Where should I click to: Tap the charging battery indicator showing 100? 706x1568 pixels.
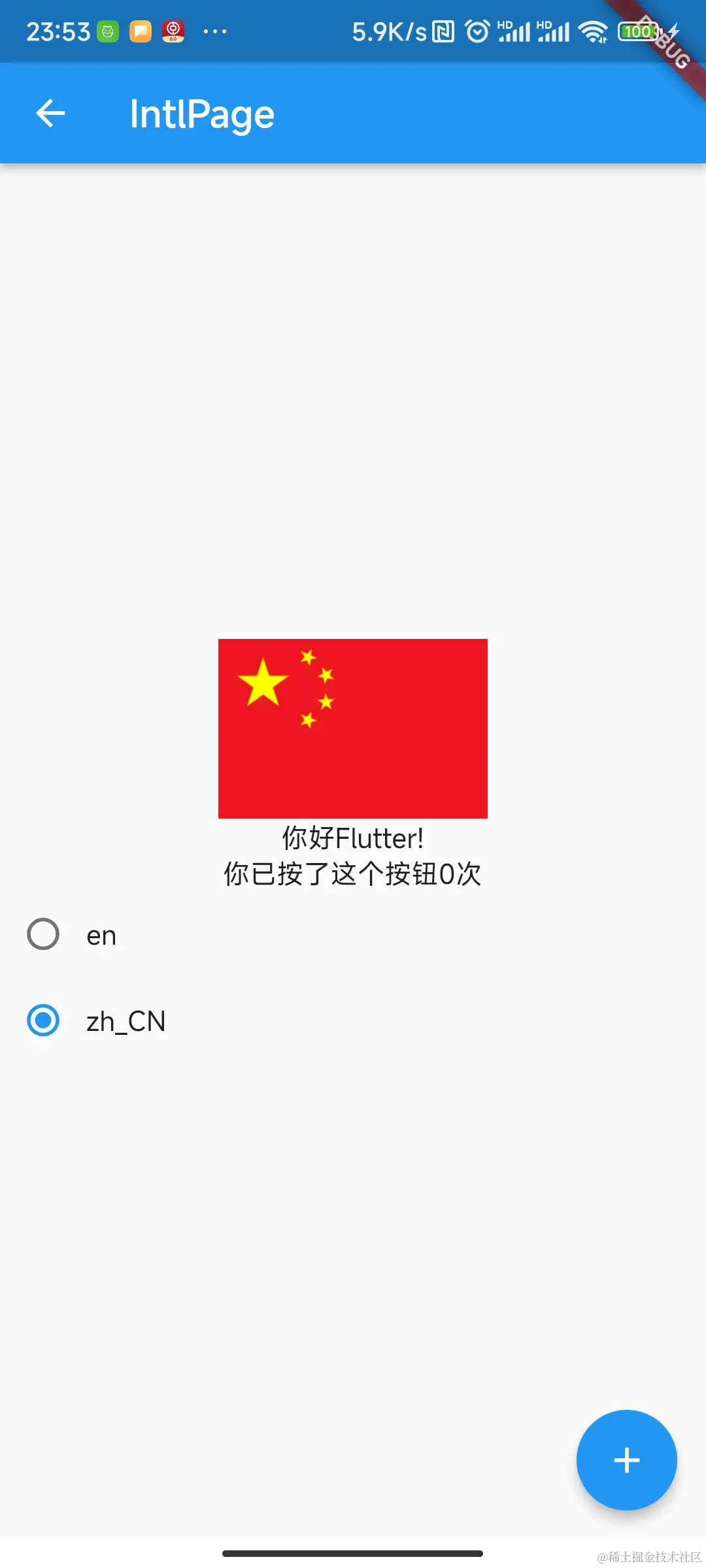(639, 31)
